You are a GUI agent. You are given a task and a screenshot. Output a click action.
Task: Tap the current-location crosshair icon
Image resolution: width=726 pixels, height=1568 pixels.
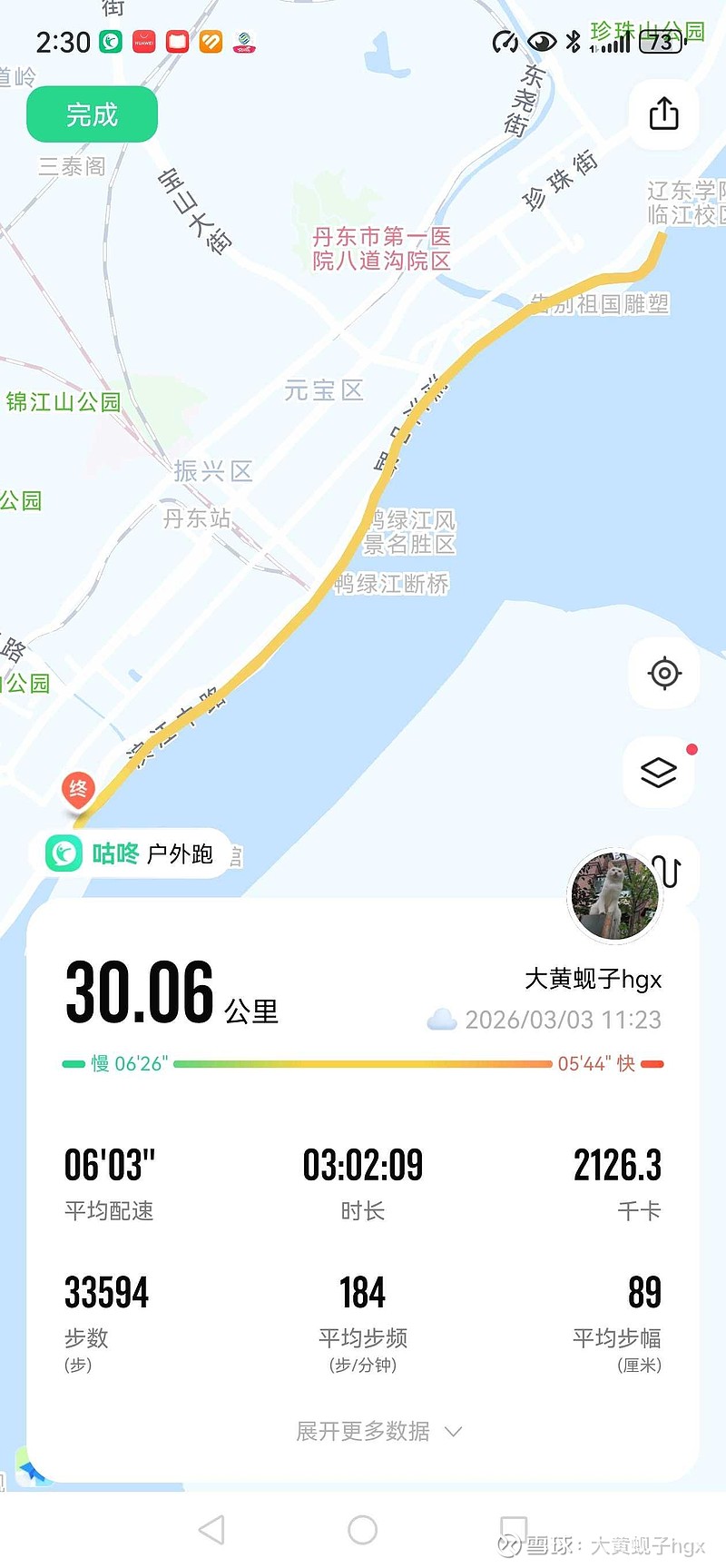pyautogui.click(x=663, y=674)
